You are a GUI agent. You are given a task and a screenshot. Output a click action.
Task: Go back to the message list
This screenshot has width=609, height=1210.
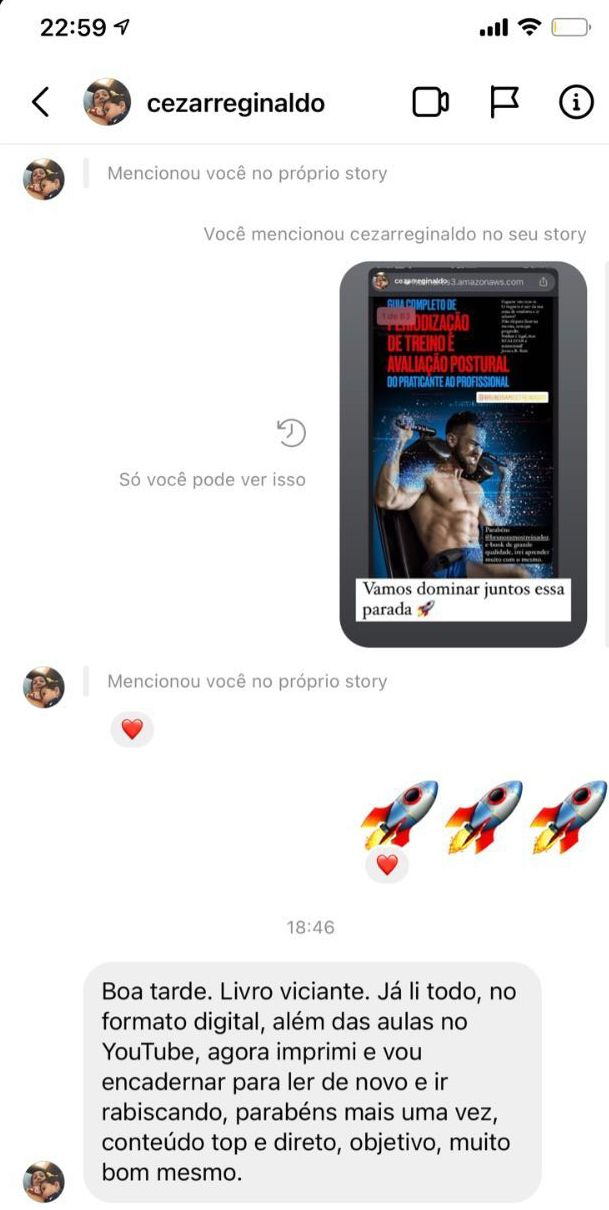[x=40, y=102]
